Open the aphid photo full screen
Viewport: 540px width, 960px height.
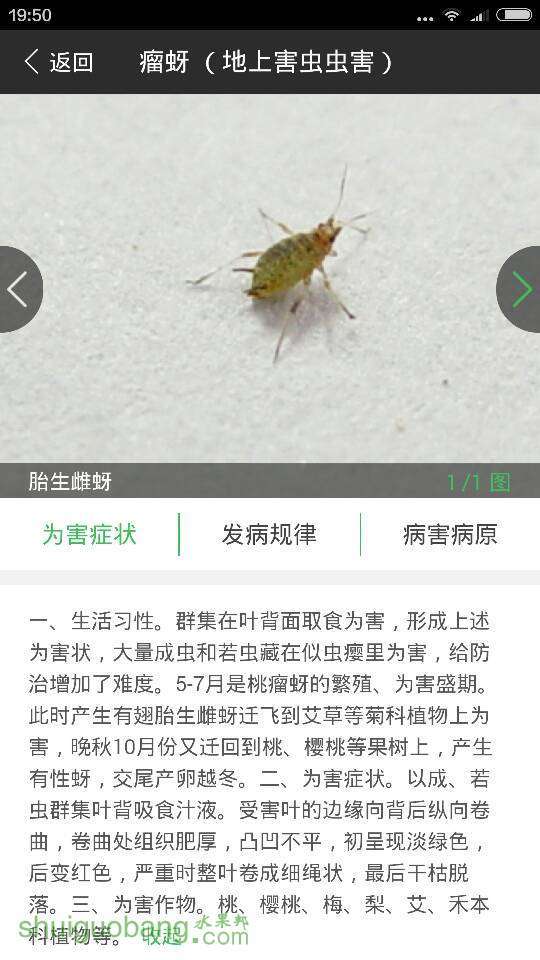tap(270, 279)
